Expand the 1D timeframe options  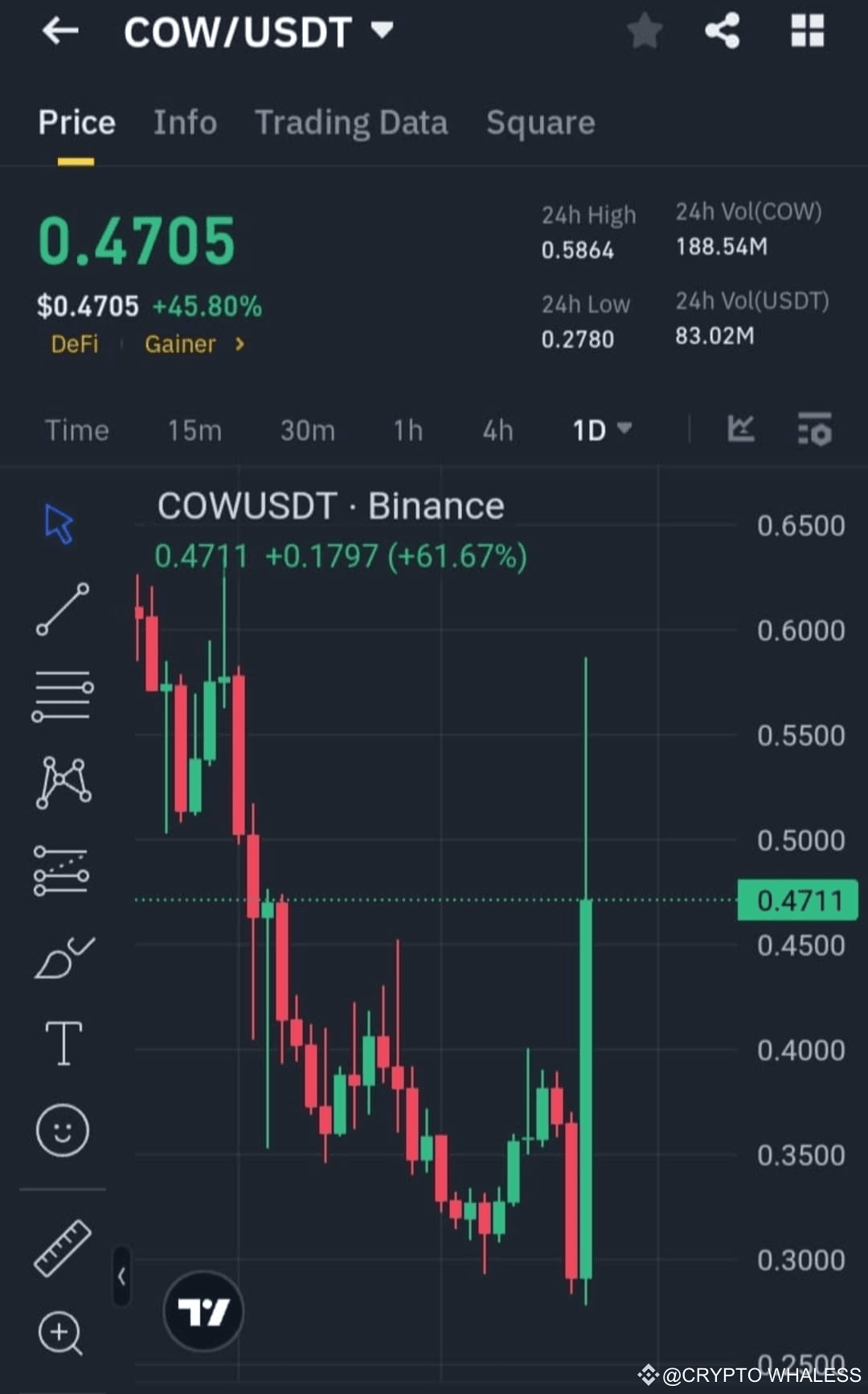(601, 430)
